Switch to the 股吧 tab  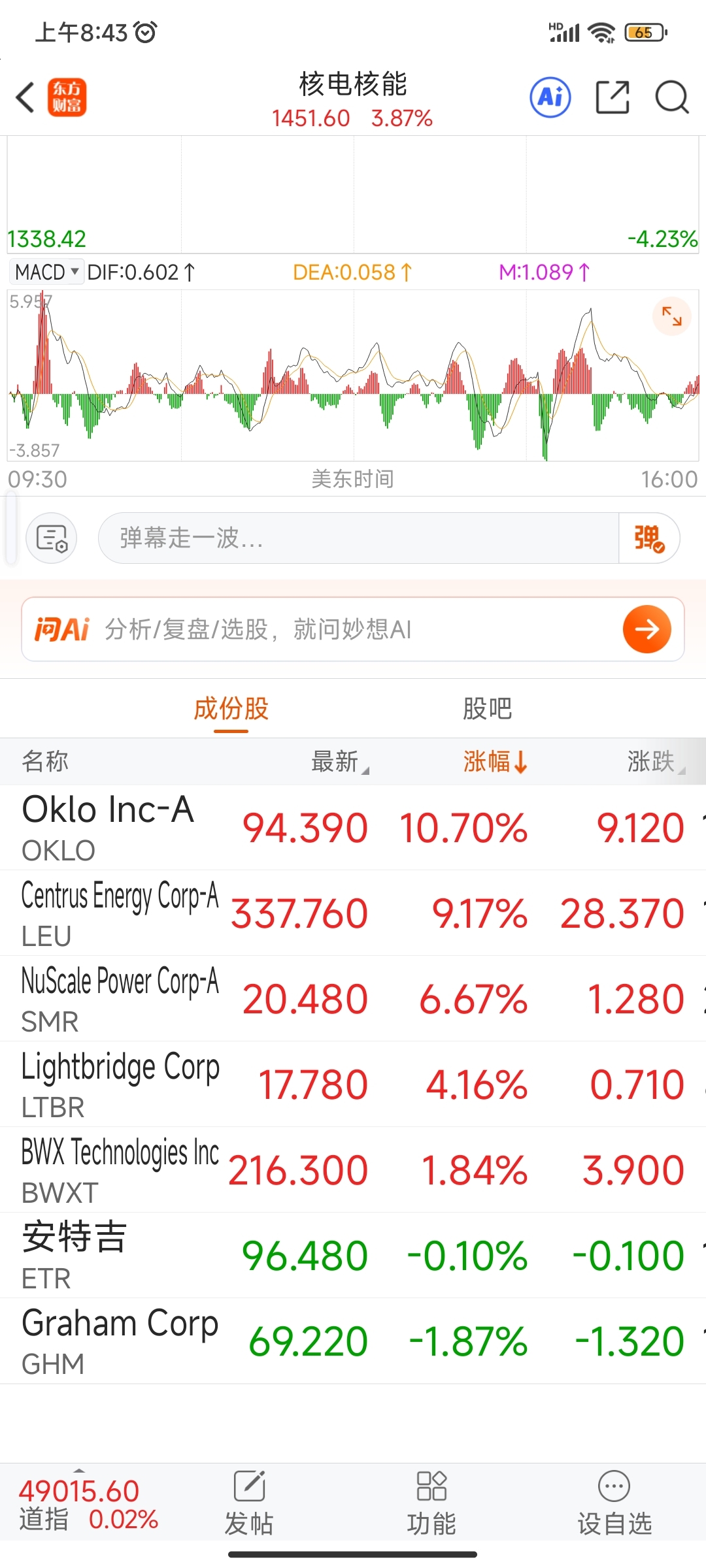tap(487, 709)
